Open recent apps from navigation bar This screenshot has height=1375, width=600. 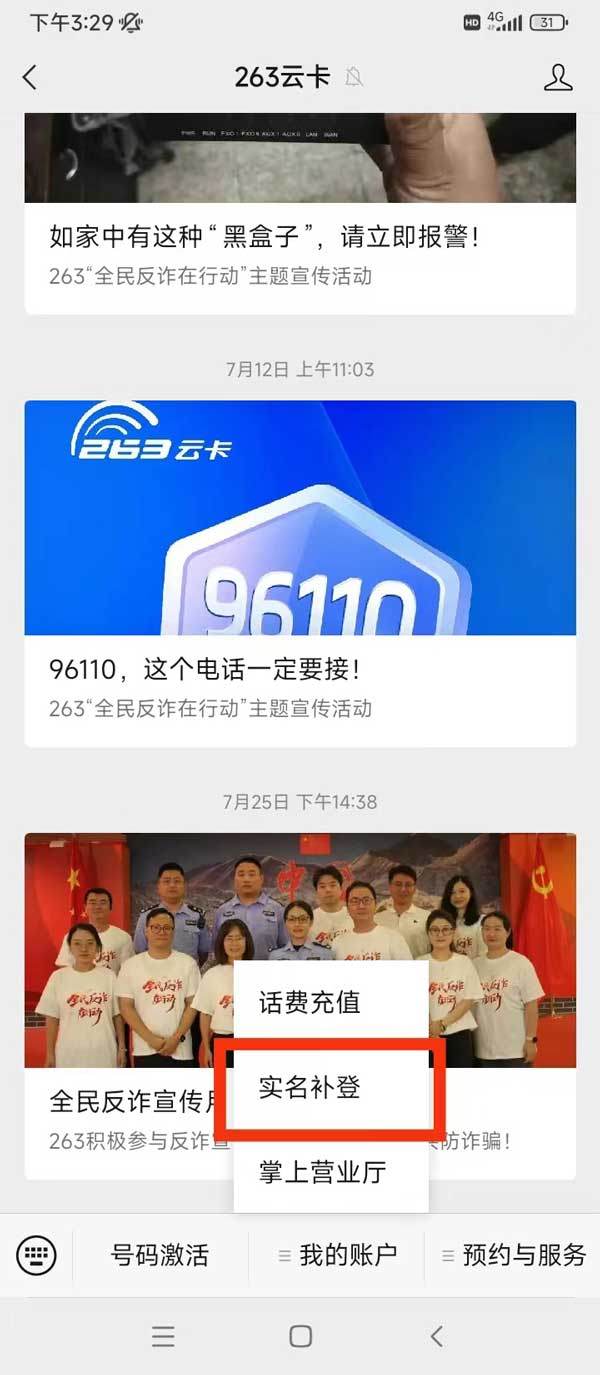coord(163,1336)
